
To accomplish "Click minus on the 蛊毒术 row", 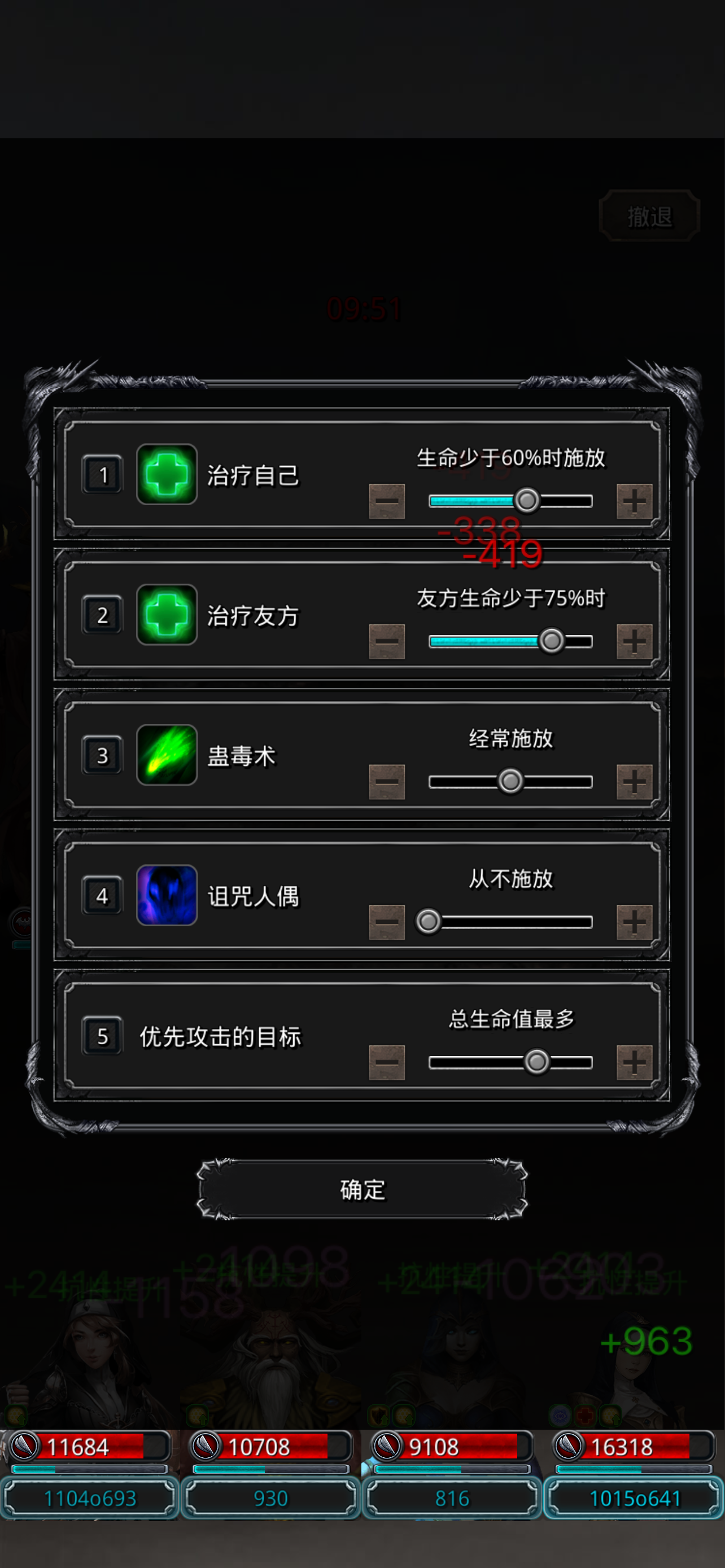I will coord(388,782).
